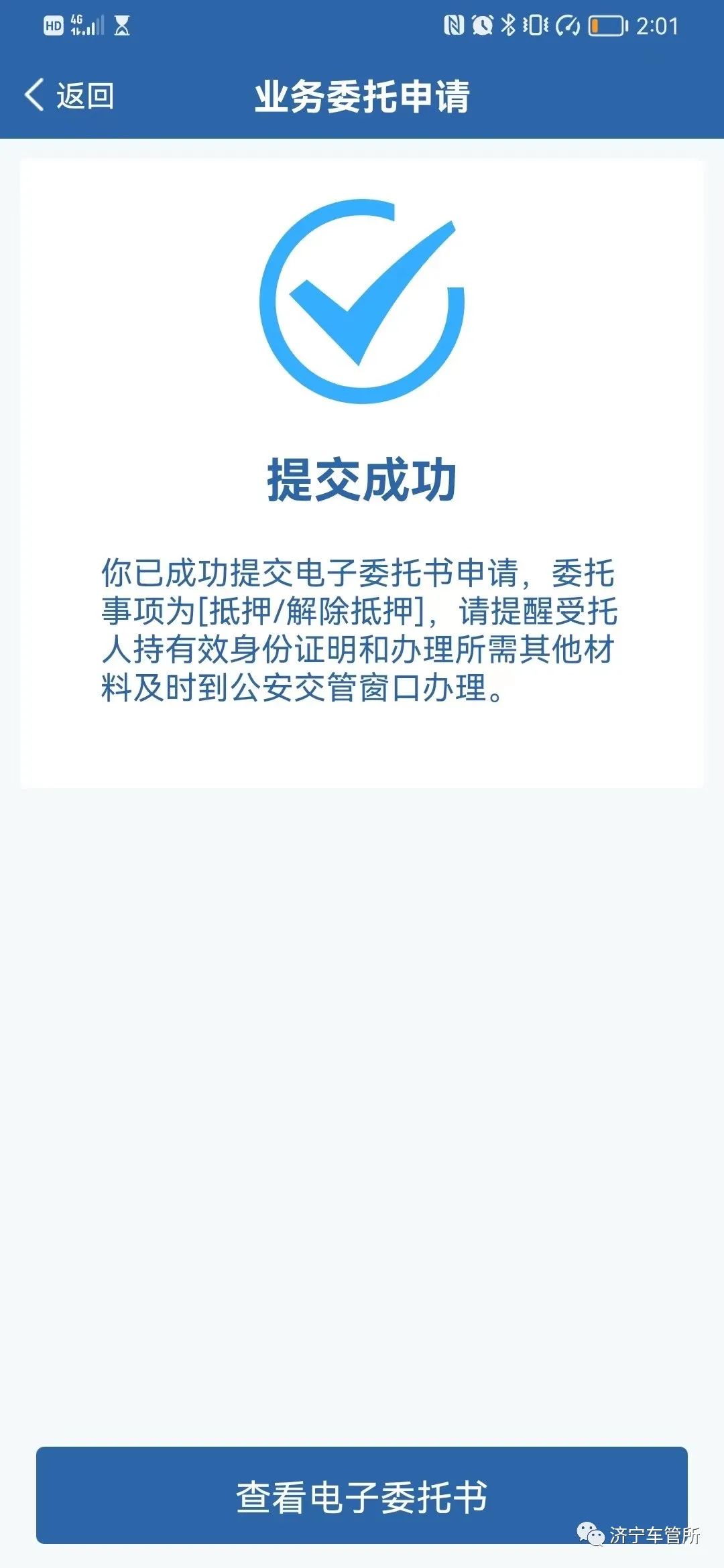Tap the HD icon in the status bar

(52, 25)
